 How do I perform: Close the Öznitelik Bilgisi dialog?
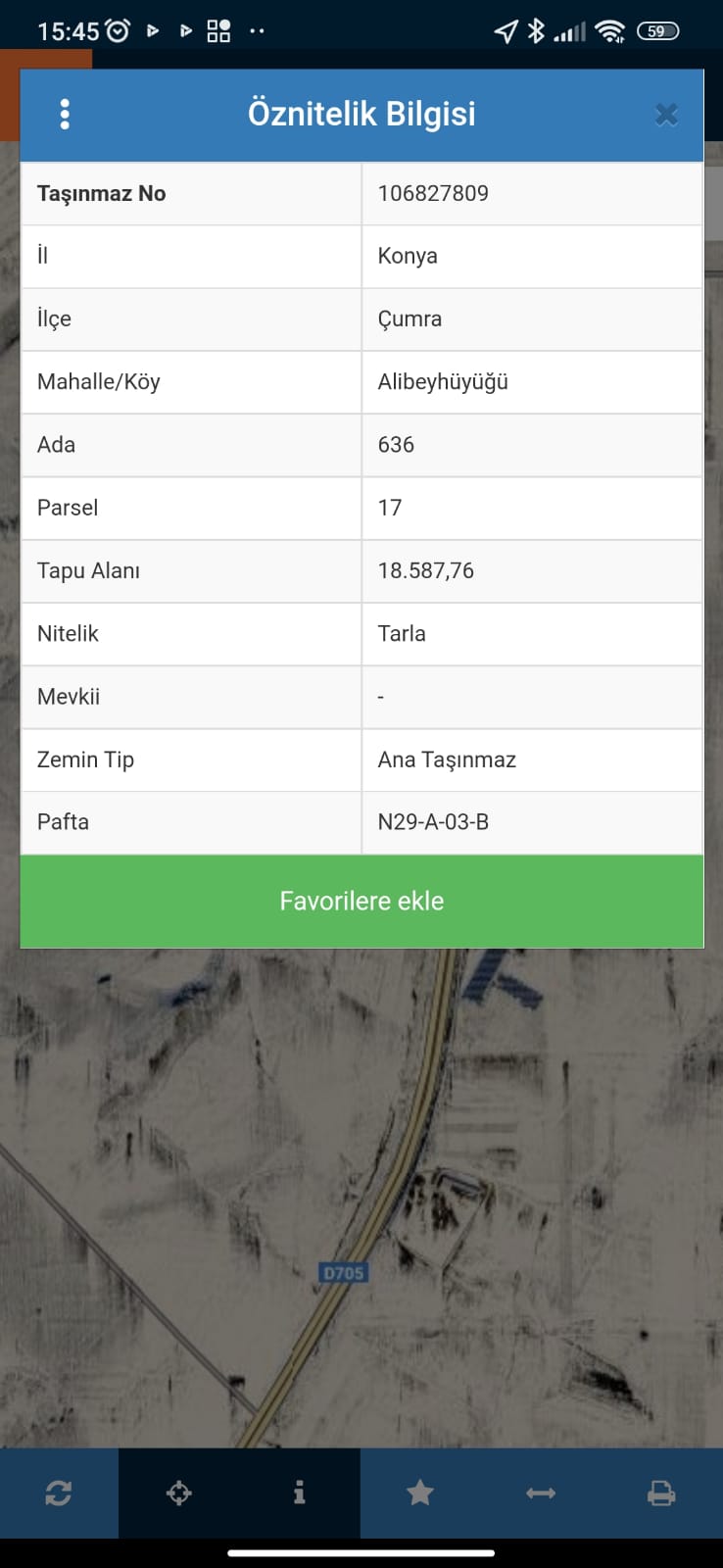pos(666,115)
